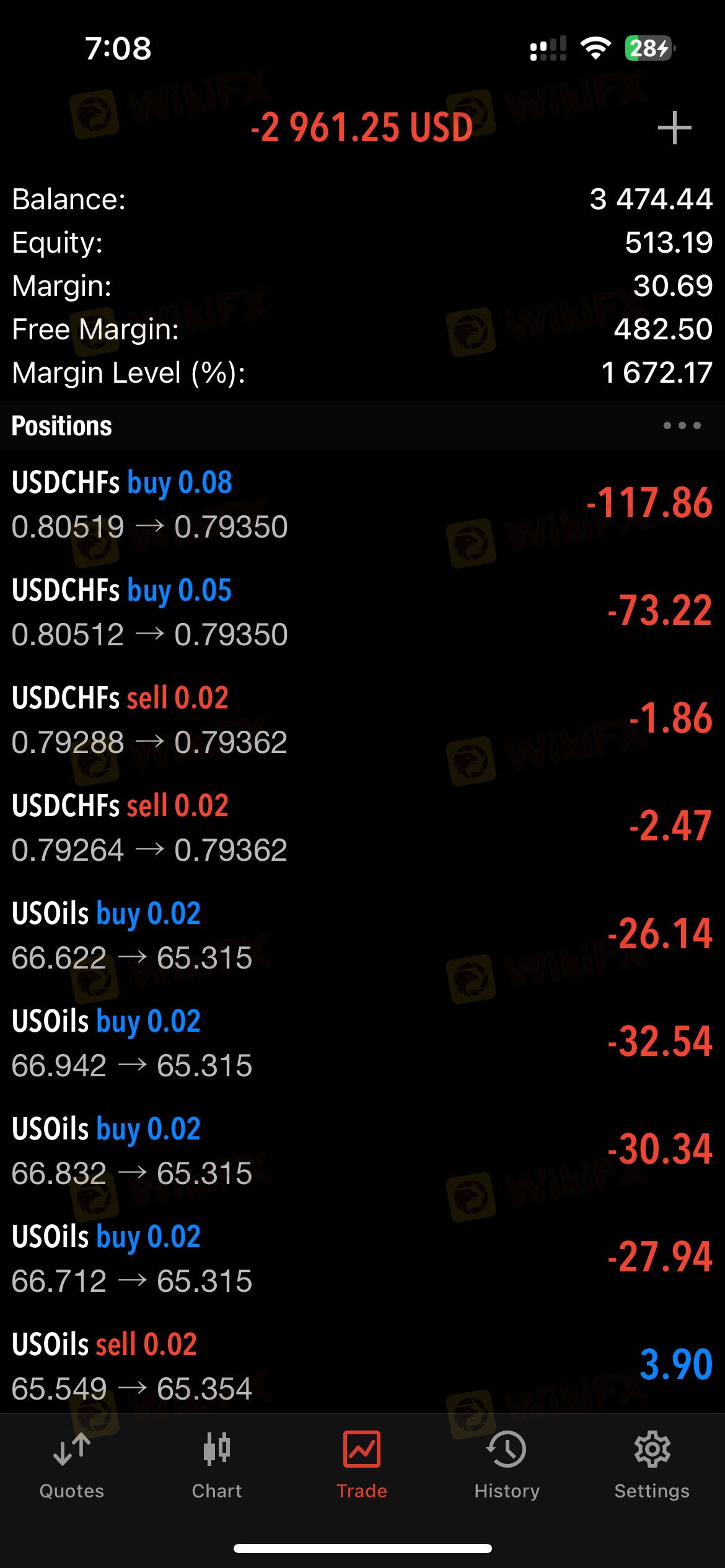Viewport: 725px width, 1568px height.
Task: Select the Trade tab
Action: 362,1465
